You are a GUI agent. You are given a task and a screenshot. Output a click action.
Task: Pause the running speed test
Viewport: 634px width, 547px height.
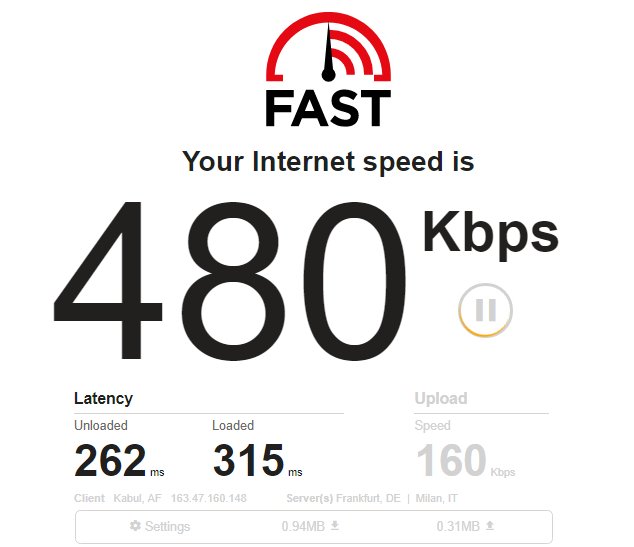pyautogui.click(x=485, y=310)
